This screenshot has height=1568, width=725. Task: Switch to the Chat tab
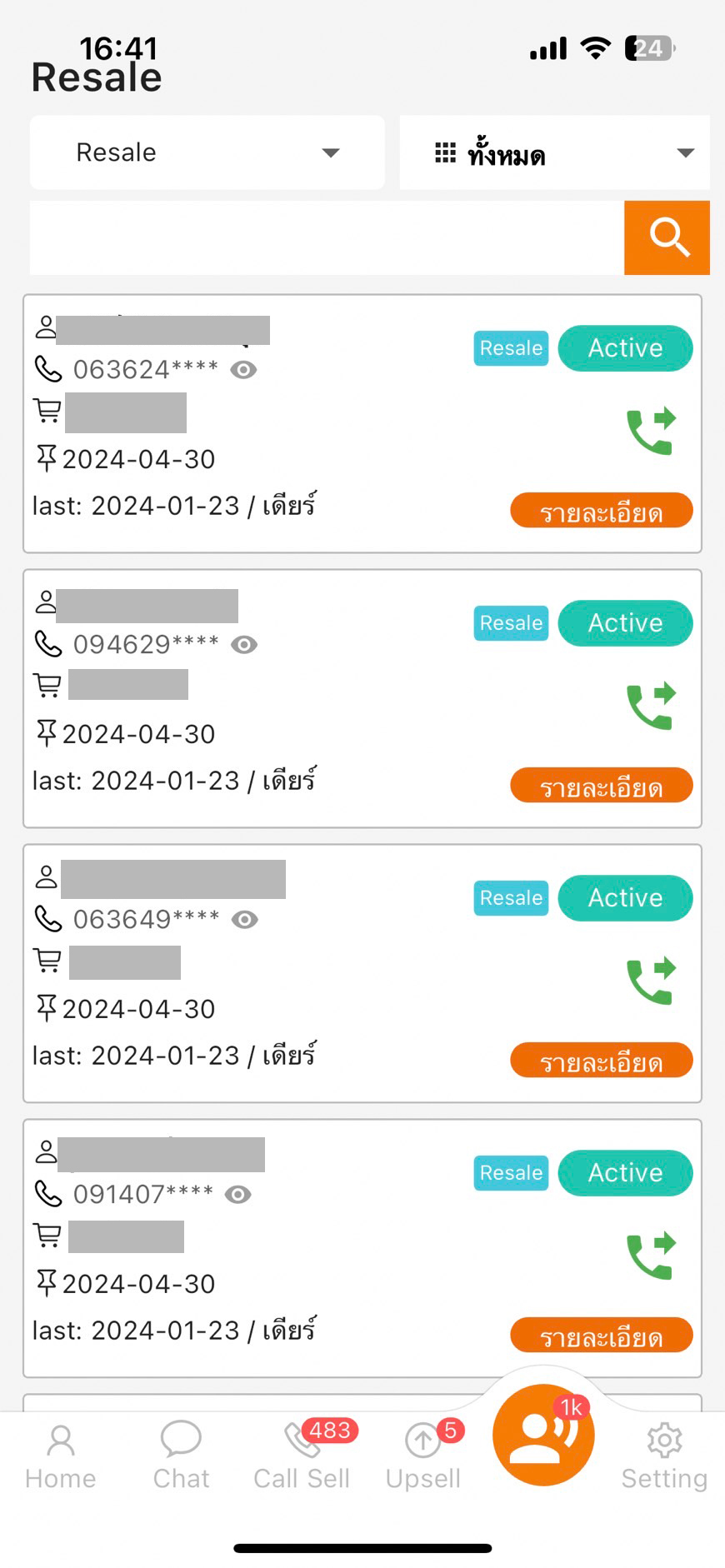(x=181, y=1456)
